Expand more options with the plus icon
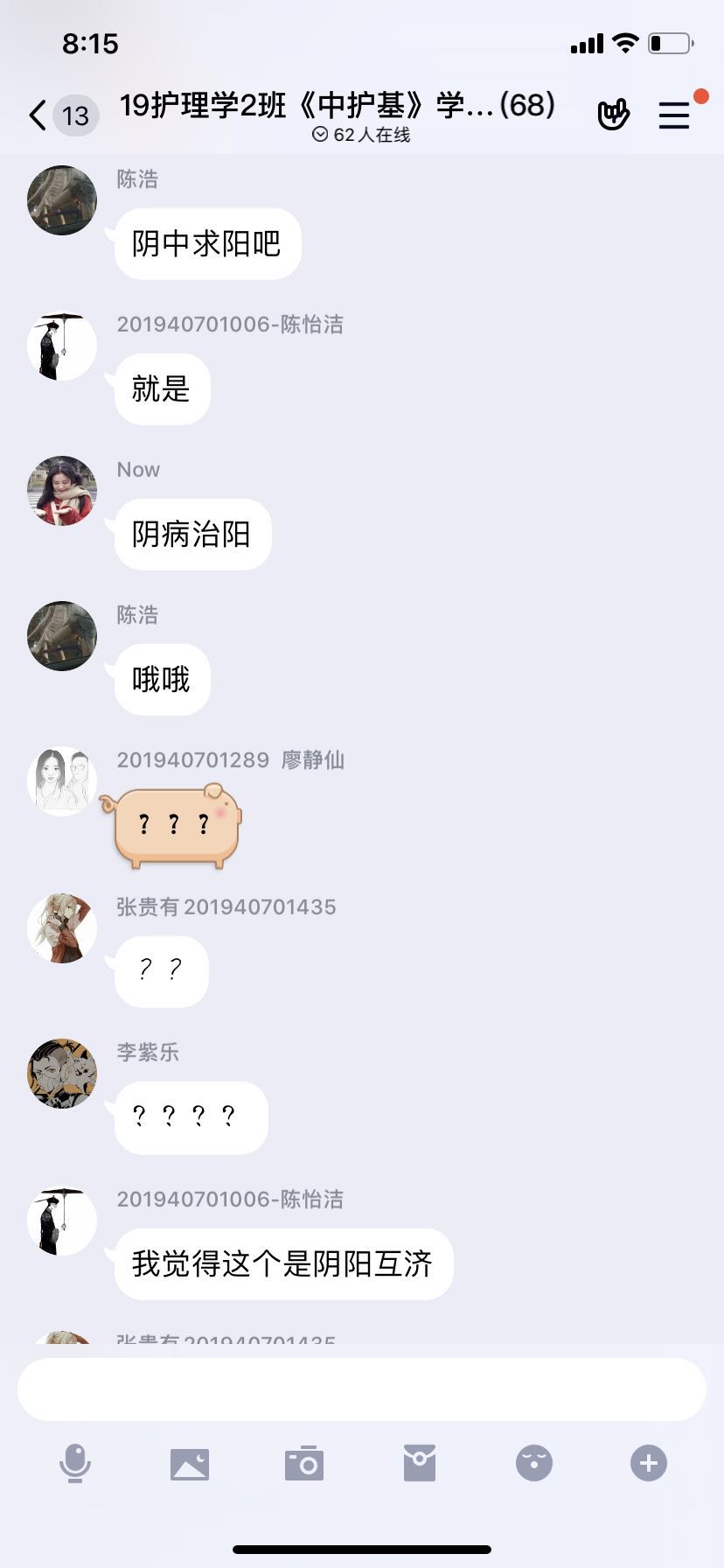The width and height of the screenshot is (724, 1568). click(x=649, y=1463)
